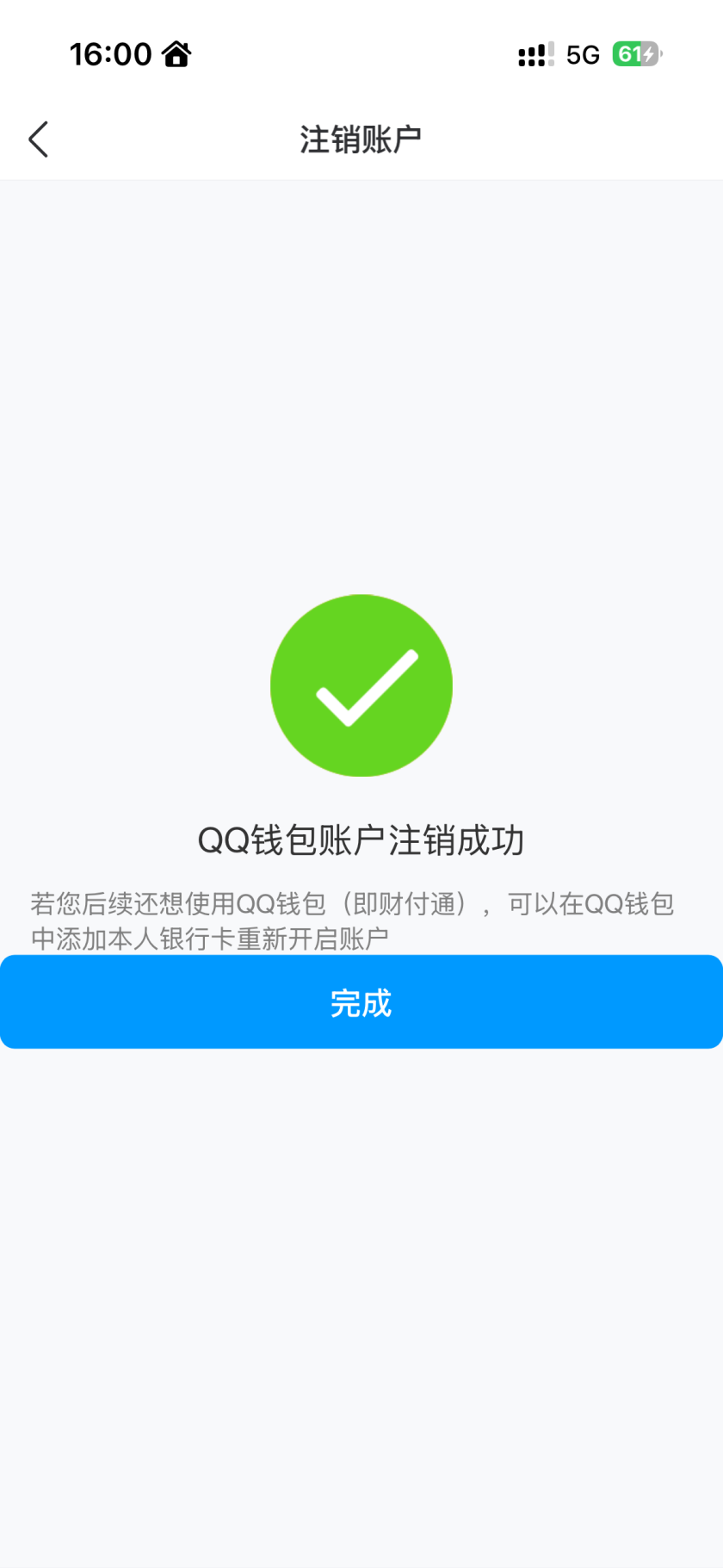723x1568 pixels.
Task: Tap the status bar at screen top
Action: coord(361,53)
